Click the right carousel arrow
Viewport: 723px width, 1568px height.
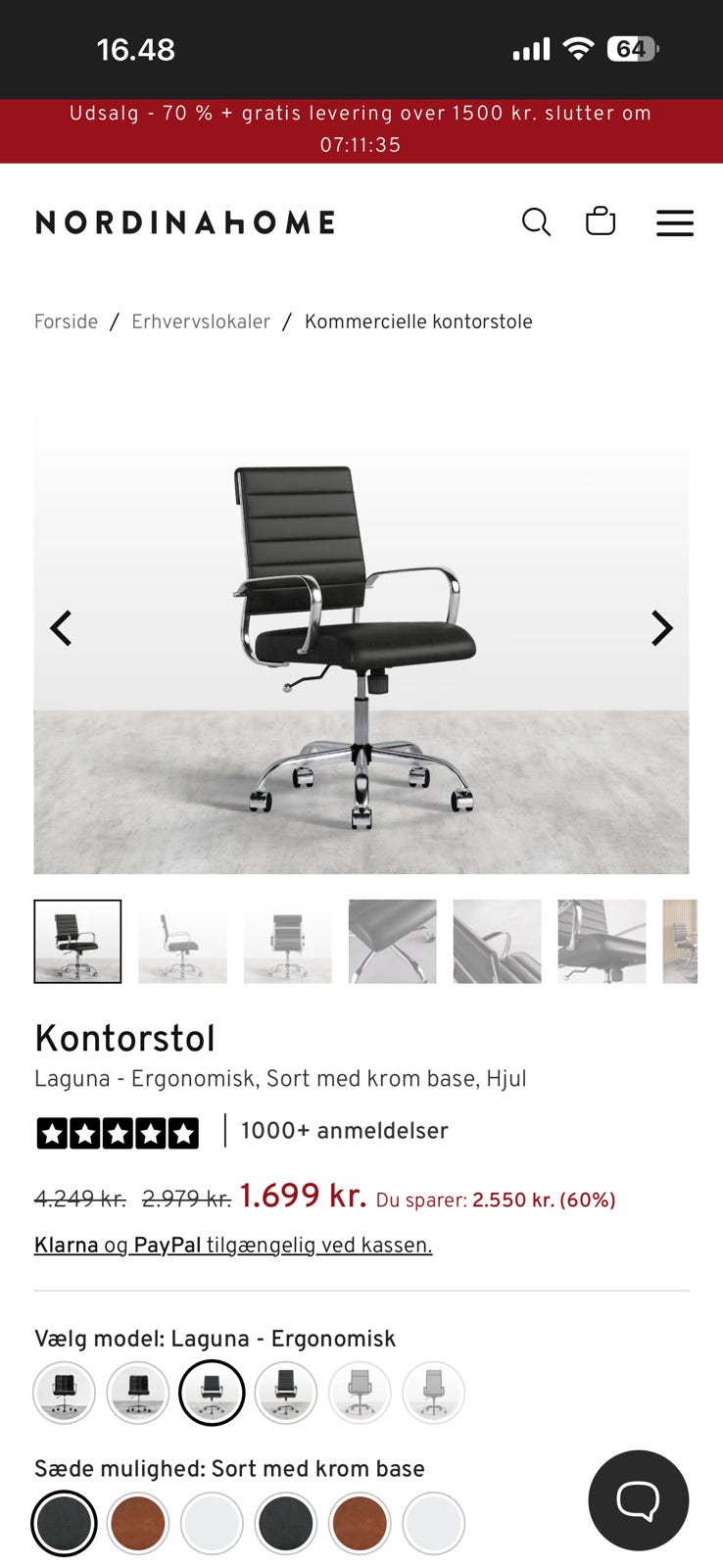pos(662,627)
